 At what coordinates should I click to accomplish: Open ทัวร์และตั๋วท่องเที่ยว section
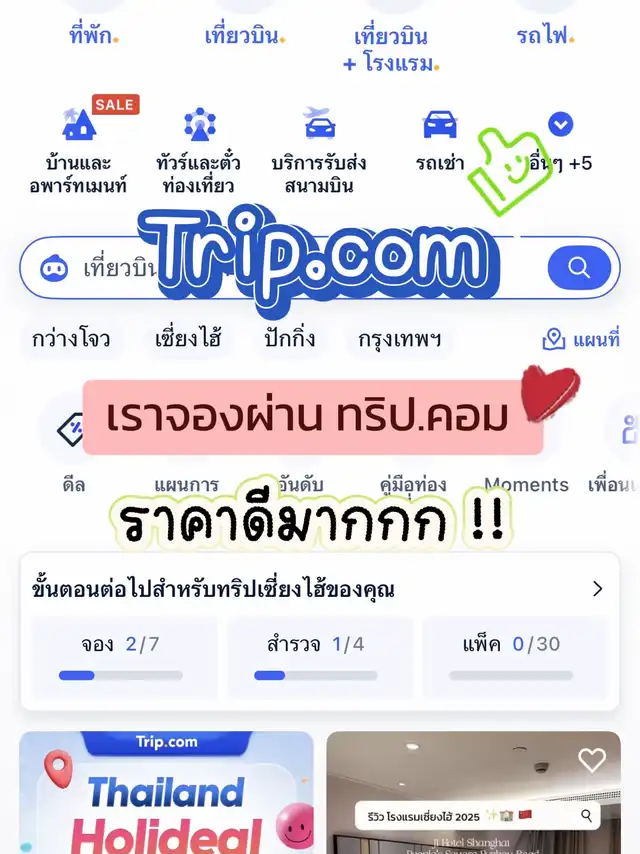point(199,151)
